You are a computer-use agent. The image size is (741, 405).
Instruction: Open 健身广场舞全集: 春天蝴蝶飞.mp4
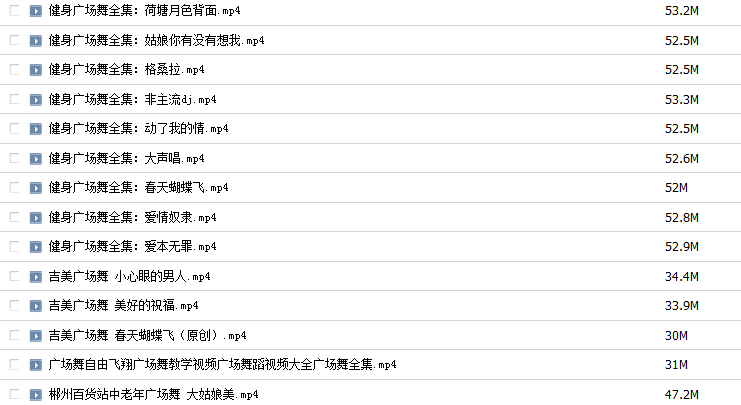pos(138,188)
